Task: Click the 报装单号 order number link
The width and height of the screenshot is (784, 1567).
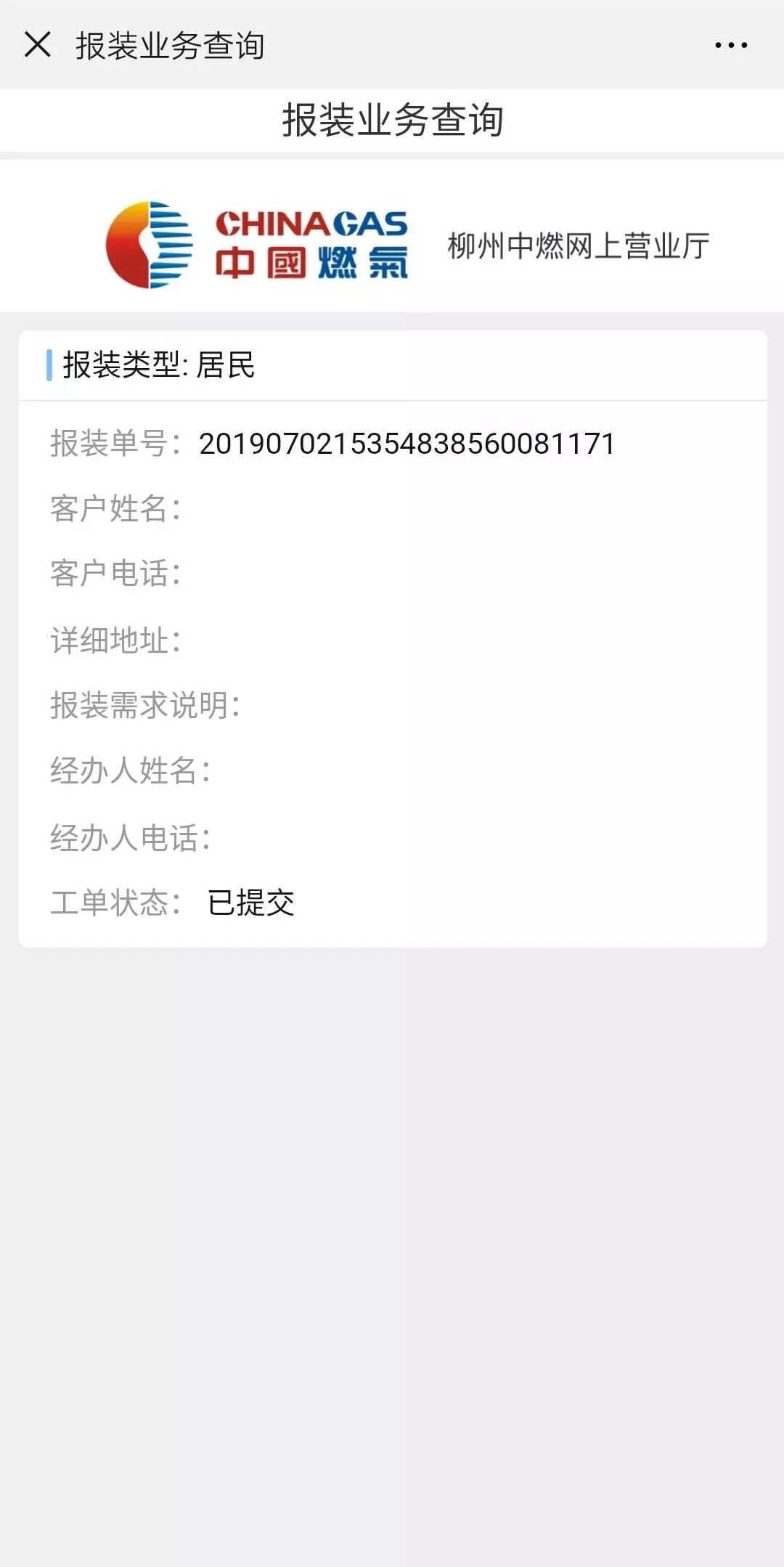Action: click(x=407, y=443)
